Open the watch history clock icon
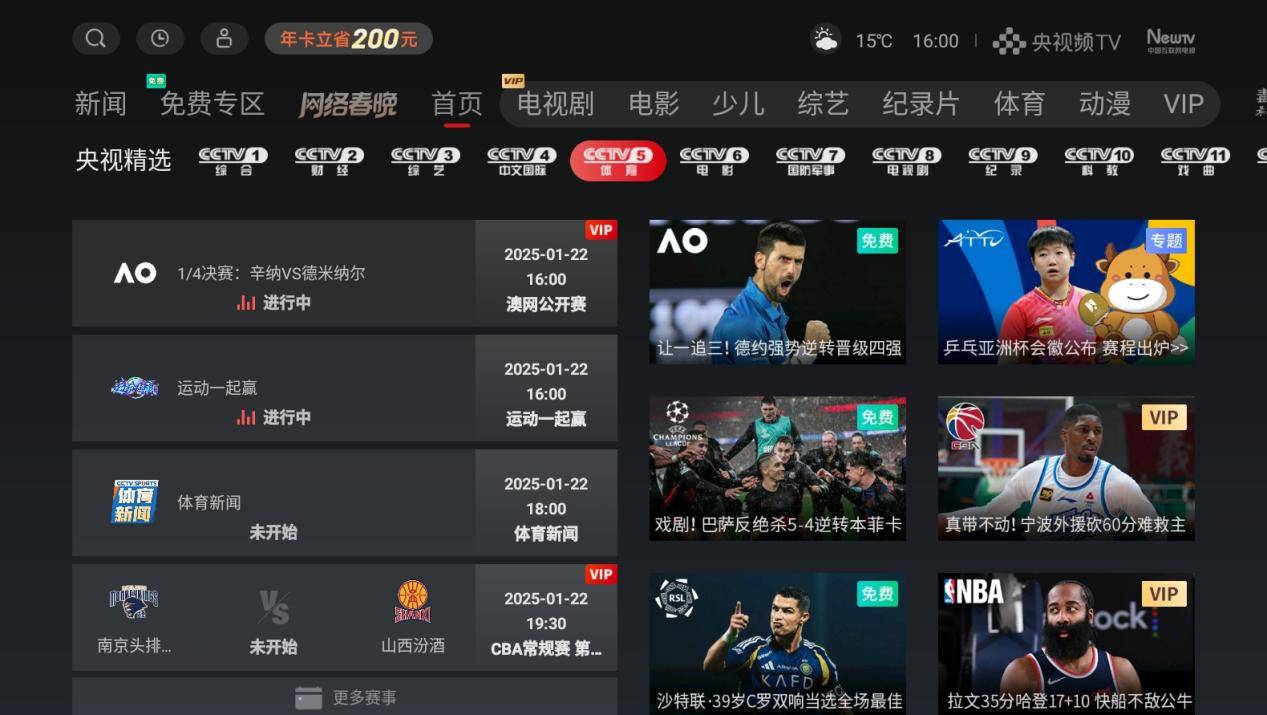The width and height of the screenshot is (1267, 715). [x=160, y=39]
